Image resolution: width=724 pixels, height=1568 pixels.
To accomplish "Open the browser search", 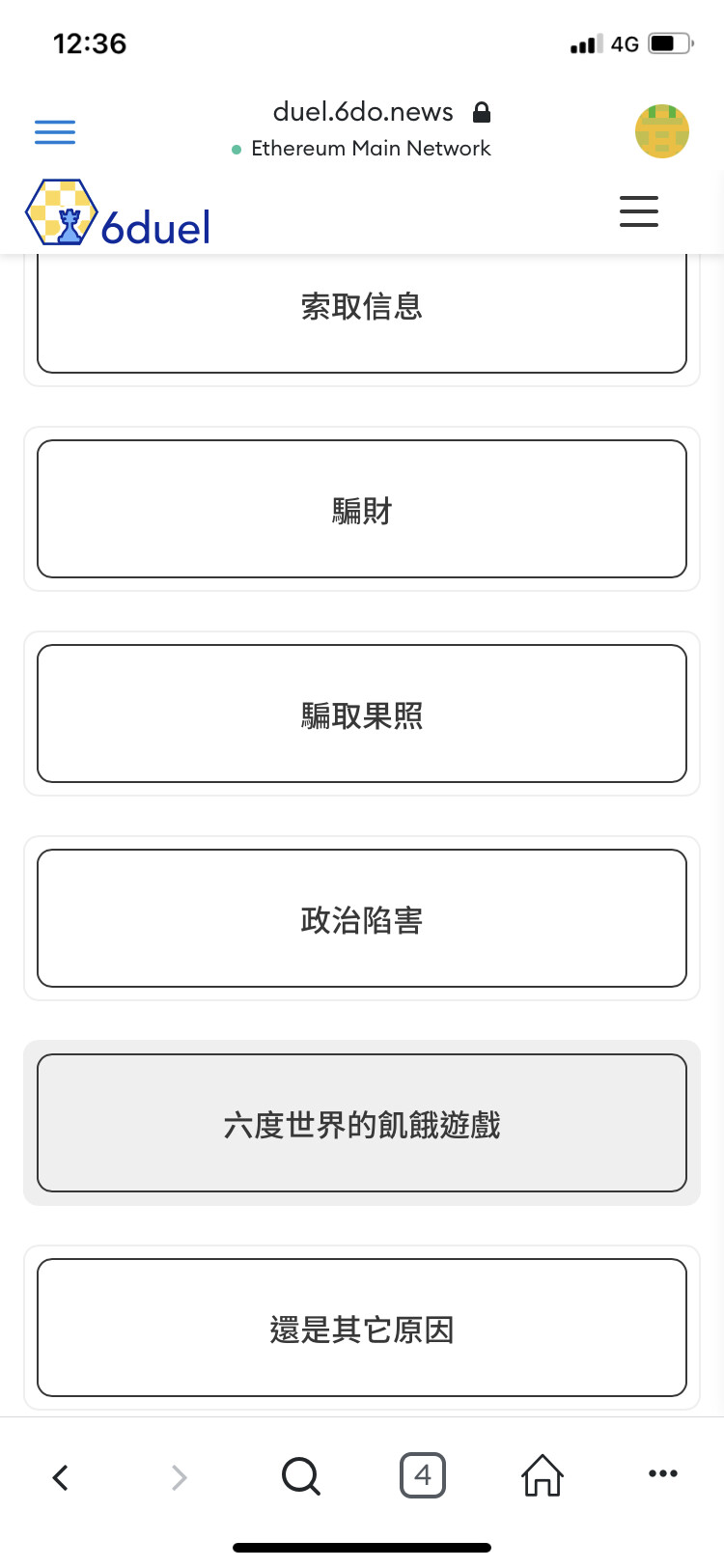I will (x=301, y=1475).
